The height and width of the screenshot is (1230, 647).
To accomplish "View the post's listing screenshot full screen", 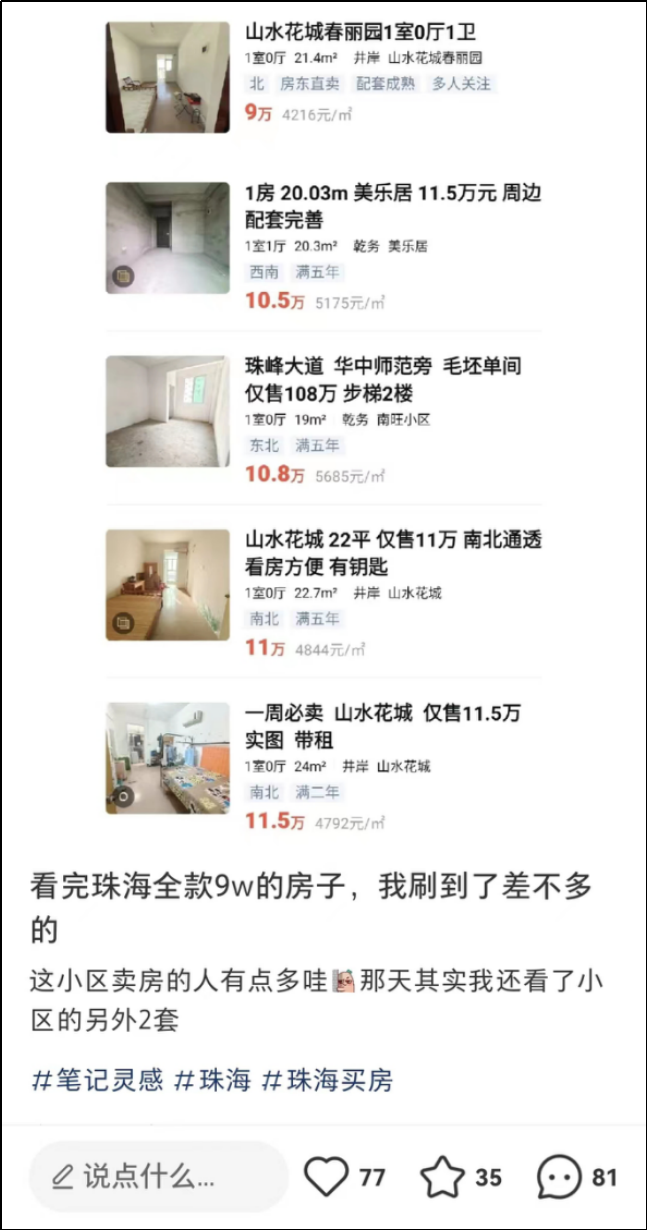I will pyautogui.click(x=324, y=420).
